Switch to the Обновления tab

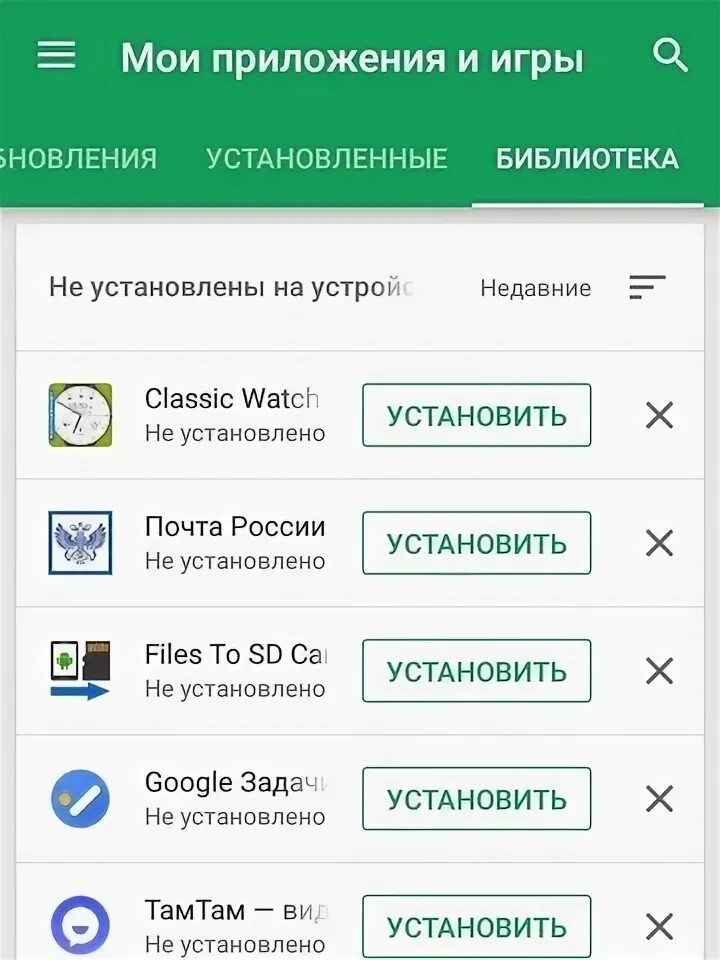(x=78, y=158)
